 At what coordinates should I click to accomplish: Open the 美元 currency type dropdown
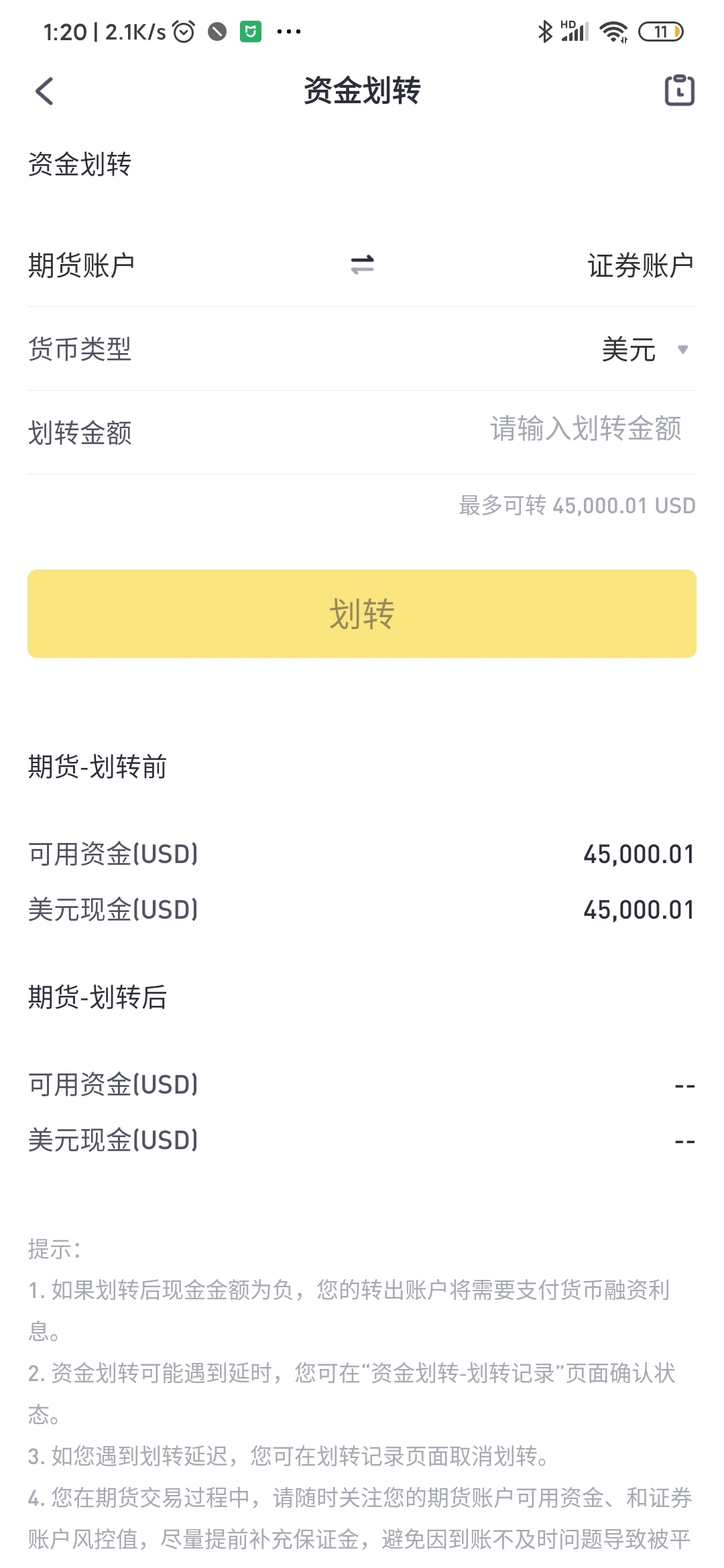(645, 349)
